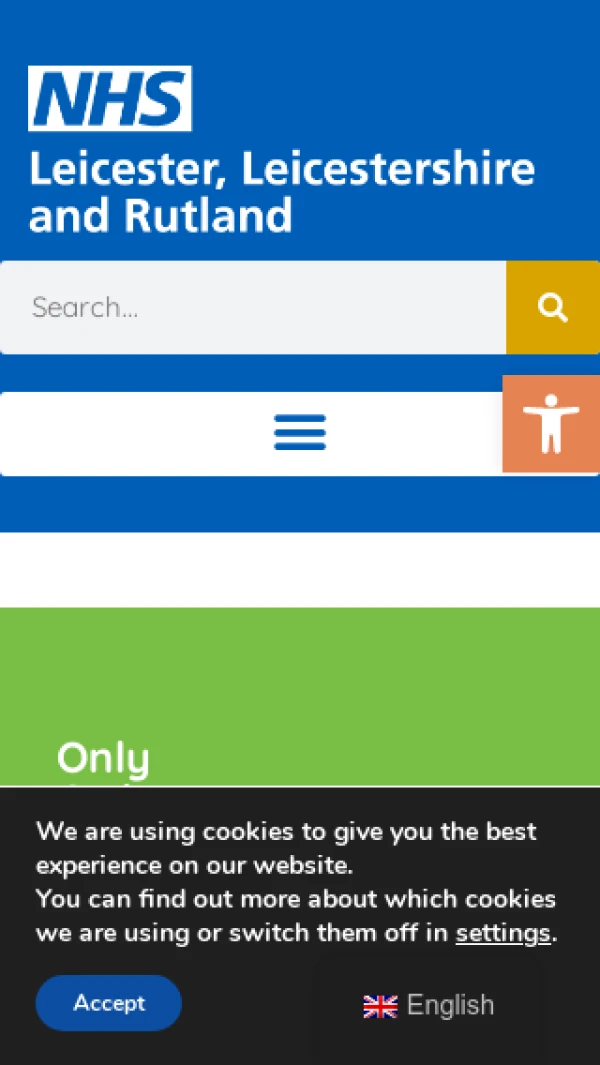
Task: Open the English language selector
Action: 429,1005
